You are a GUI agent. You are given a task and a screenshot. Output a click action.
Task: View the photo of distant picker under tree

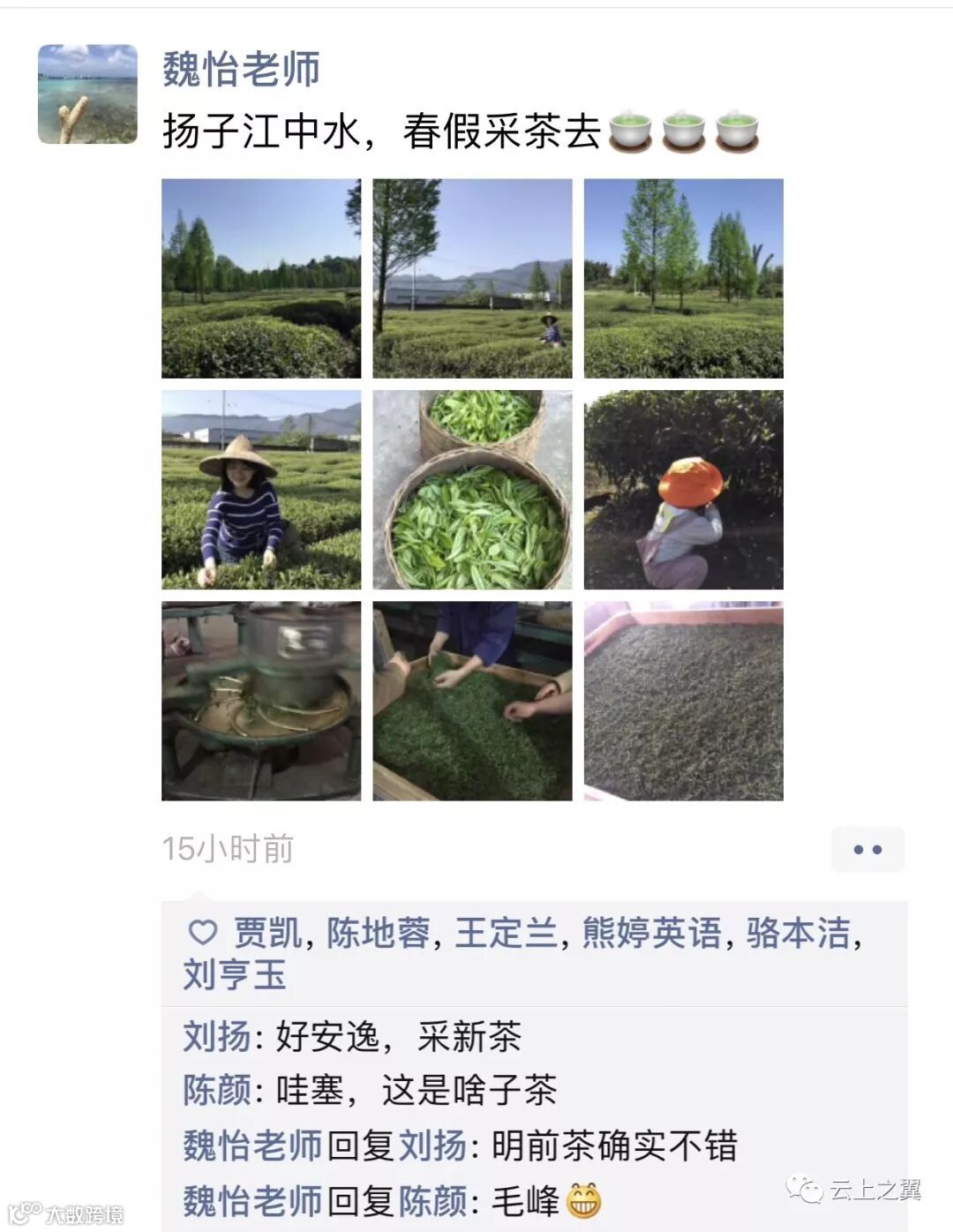(472, 279)
